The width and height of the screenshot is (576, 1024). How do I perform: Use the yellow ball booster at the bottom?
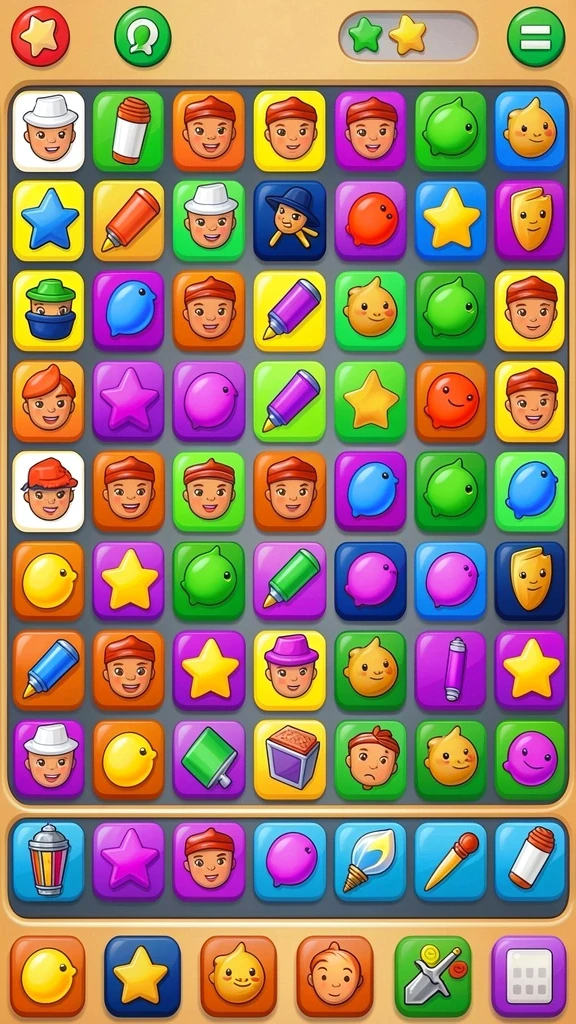(x=48, y=974)
